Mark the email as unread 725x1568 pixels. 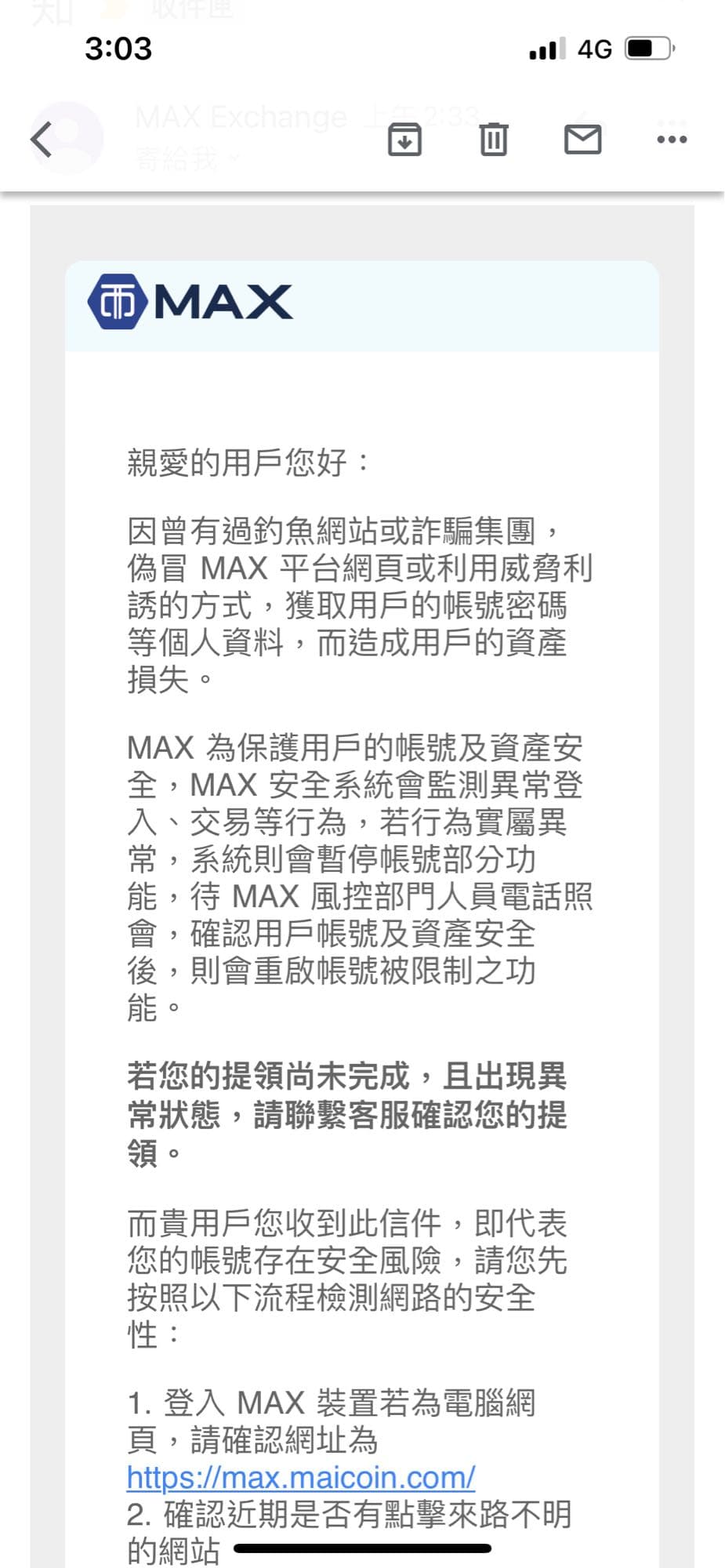(x=582, y=140)
